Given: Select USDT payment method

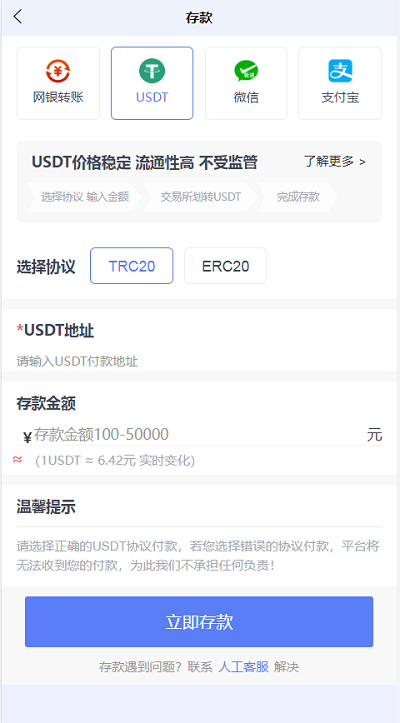Looking at the screenshot, I should [x=152, y=83].
